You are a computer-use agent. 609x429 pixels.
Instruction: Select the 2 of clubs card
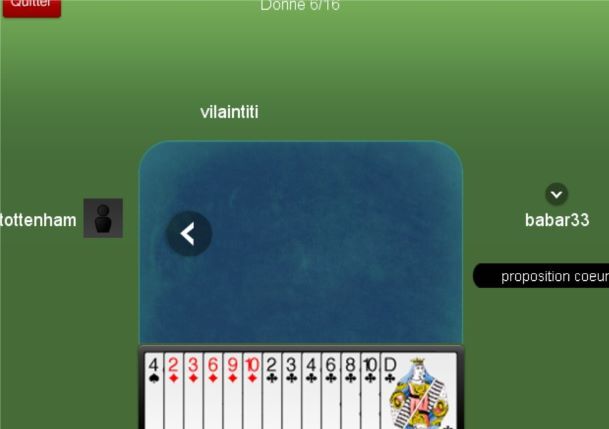271,390
